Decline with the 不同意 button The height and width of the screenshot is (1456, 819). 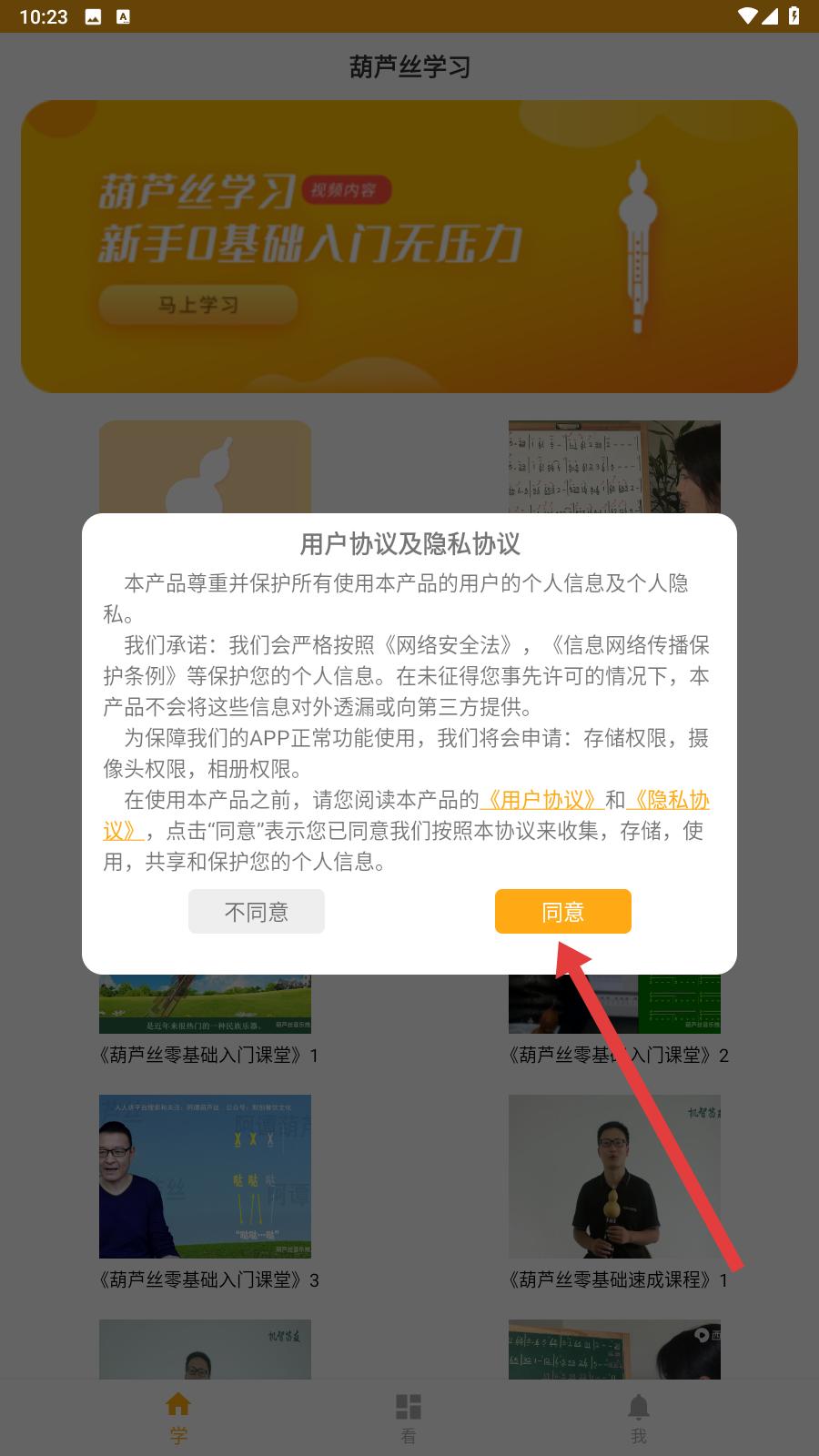click(x=257, y=911)
